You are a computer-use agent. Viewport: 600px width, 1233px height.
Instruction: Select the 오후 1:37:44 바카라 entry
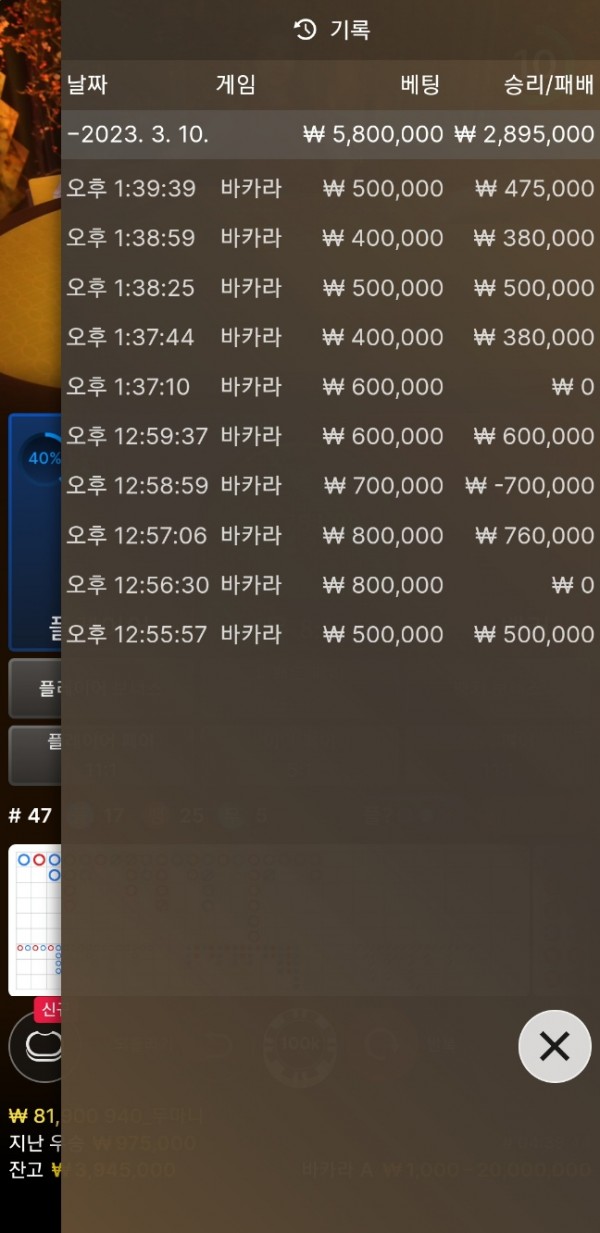[x=330, y=337]
